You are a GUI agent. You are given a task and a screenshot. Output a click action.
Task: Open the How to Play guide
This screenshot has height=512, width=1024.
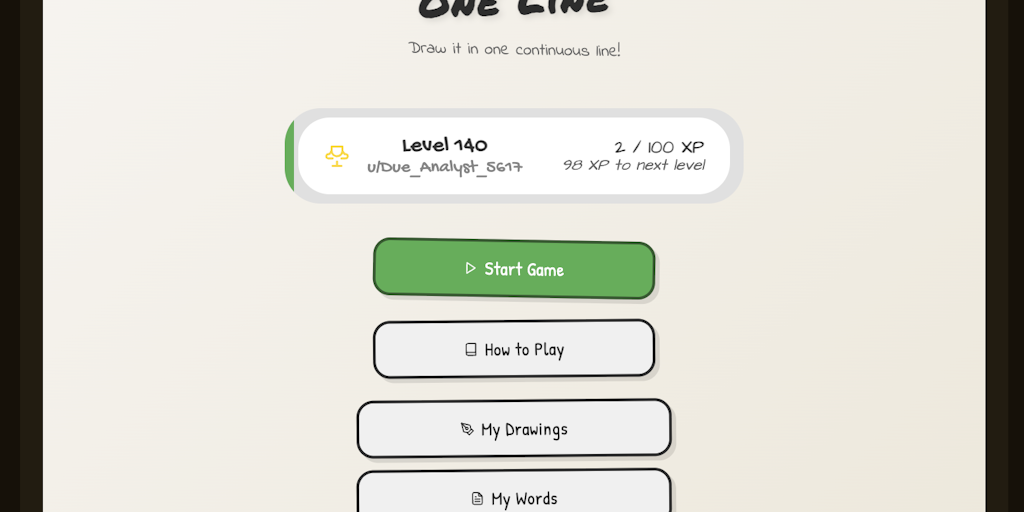(514, 349)
